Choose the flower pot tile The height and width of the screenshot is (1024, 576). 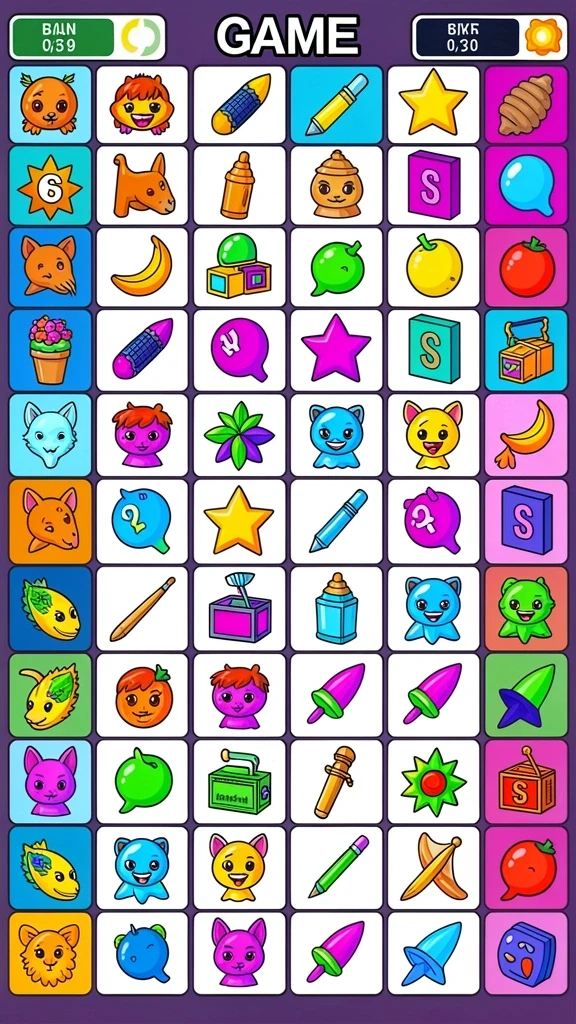50,350
